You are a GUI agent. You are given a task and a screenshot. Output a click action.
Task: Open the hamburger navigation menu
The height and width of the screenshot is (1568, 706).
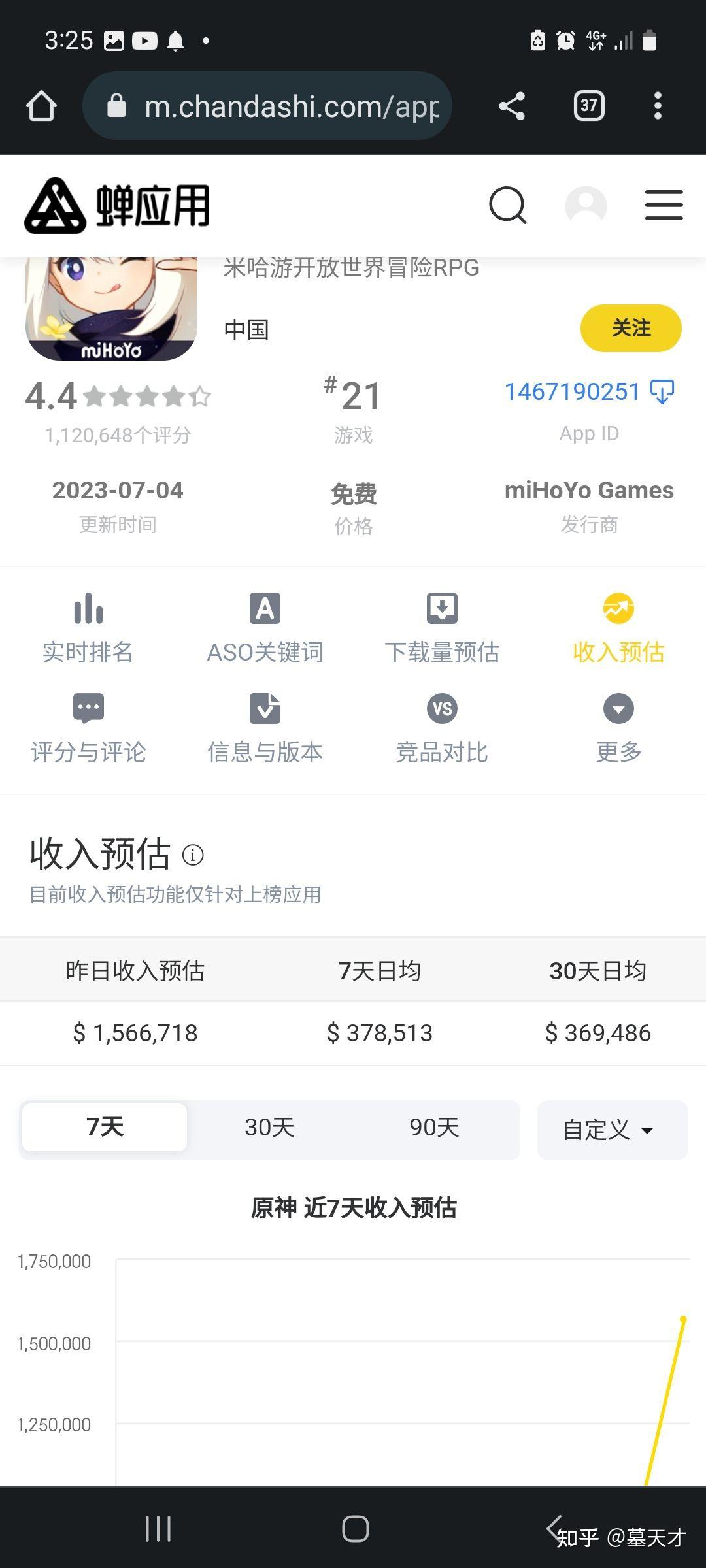[x=664, y=206]
